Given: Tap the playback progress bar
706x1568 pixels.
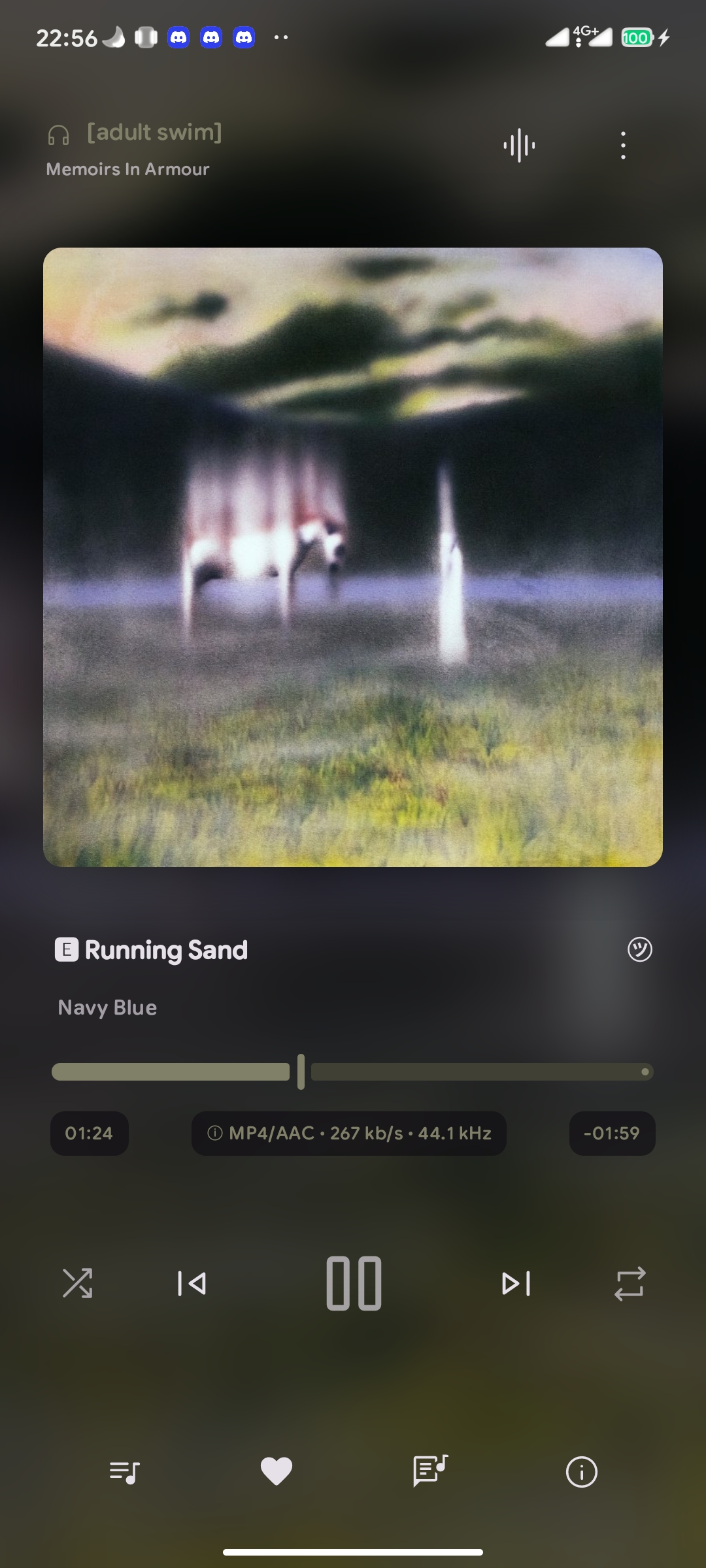Looking at the screenshot, I should click(x=353, y=1071).
